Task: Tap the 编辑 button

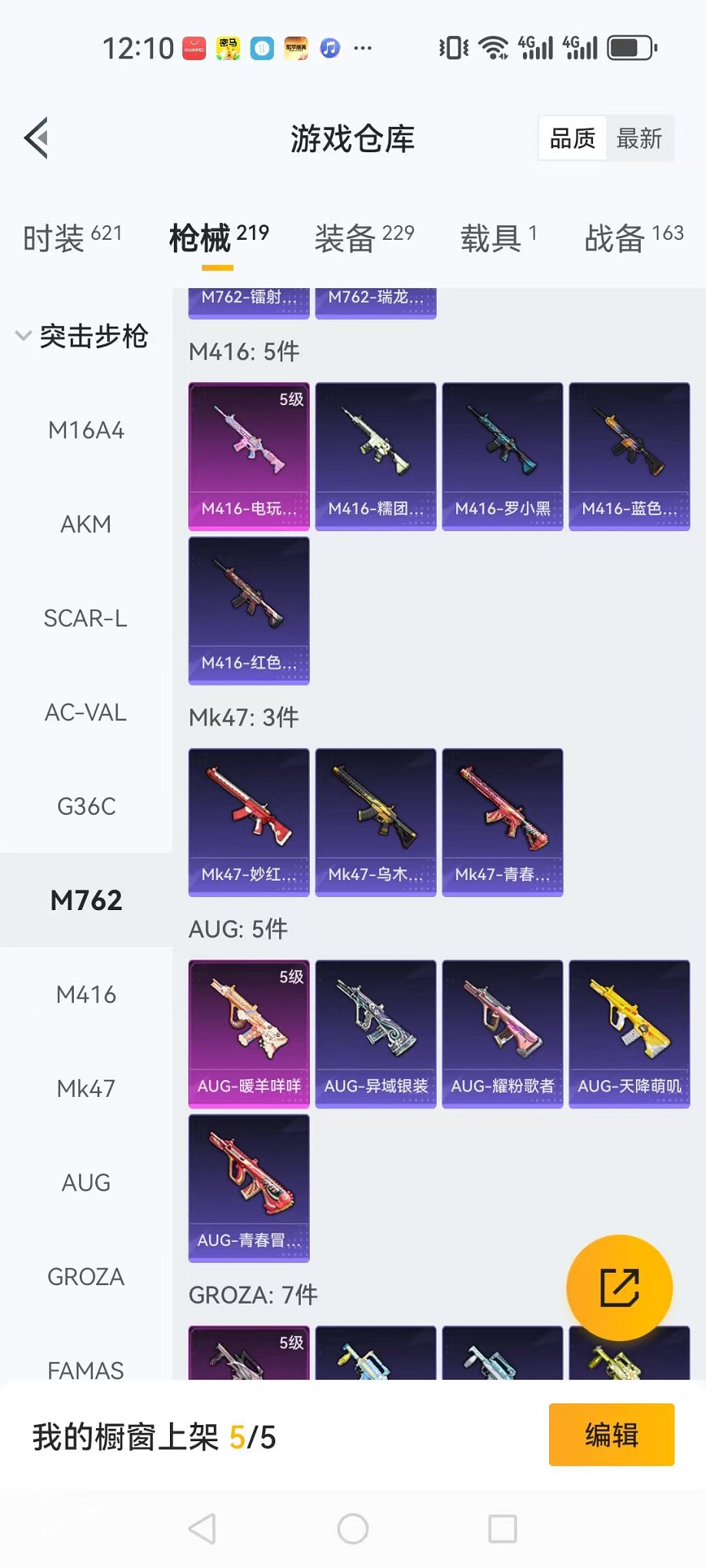Action: 611,1435
